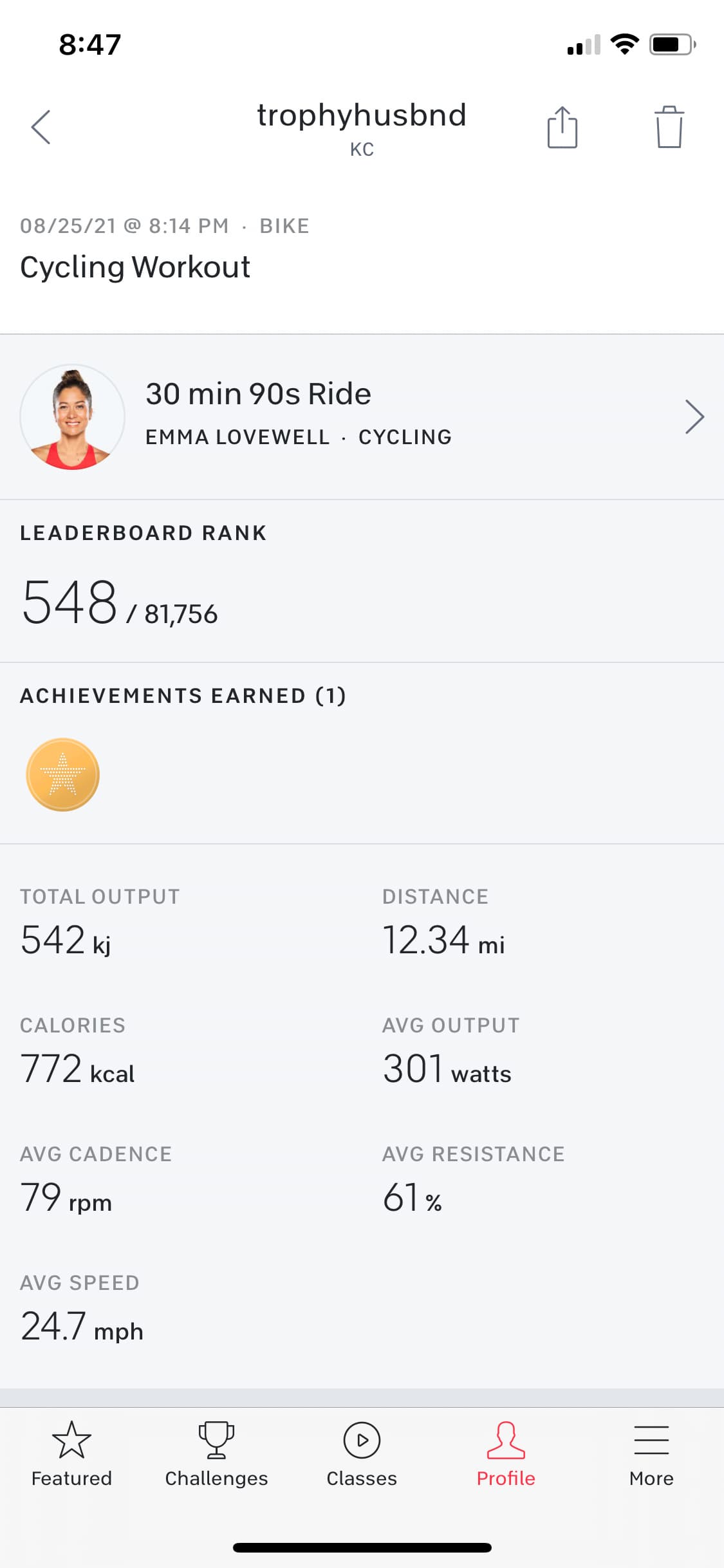Screen dimensions: 724x1568
Task: View the gold star achievement badge
Action: click(62, 774)
